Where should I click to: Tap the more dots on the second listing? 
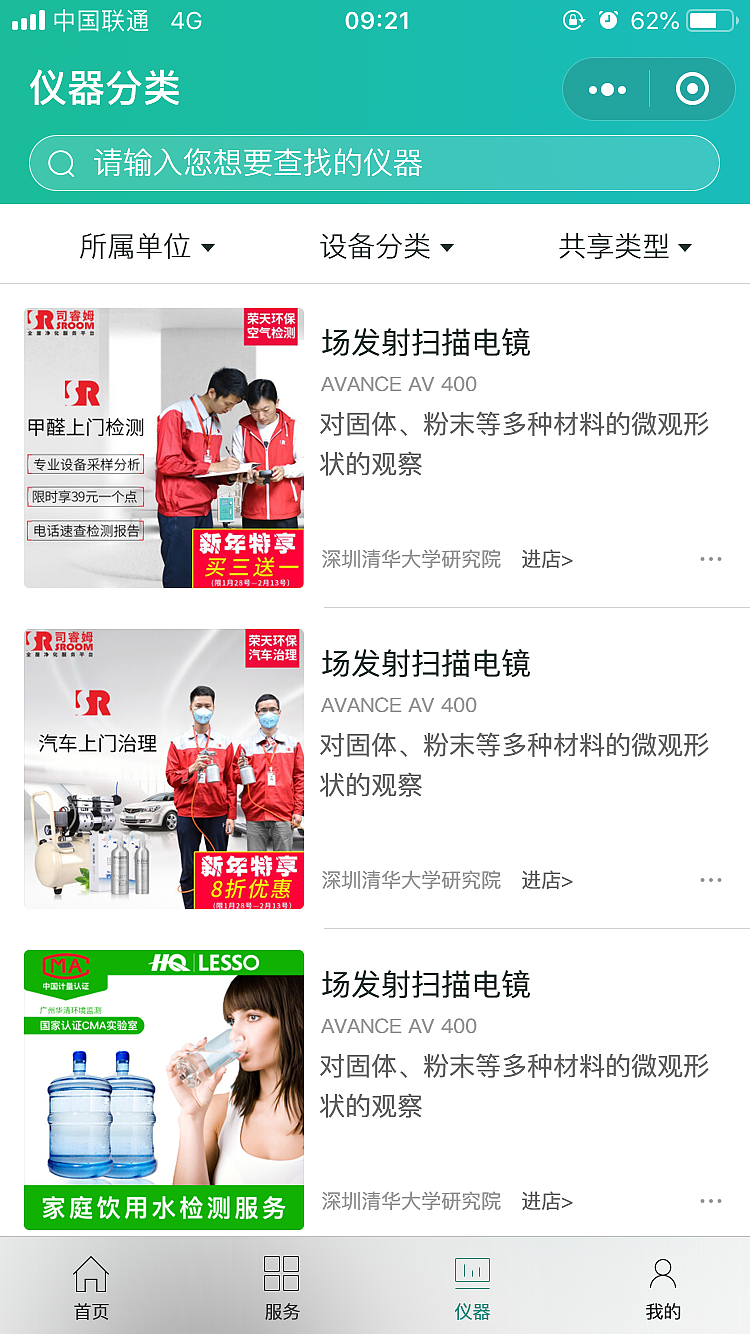(x=711, y=880)
